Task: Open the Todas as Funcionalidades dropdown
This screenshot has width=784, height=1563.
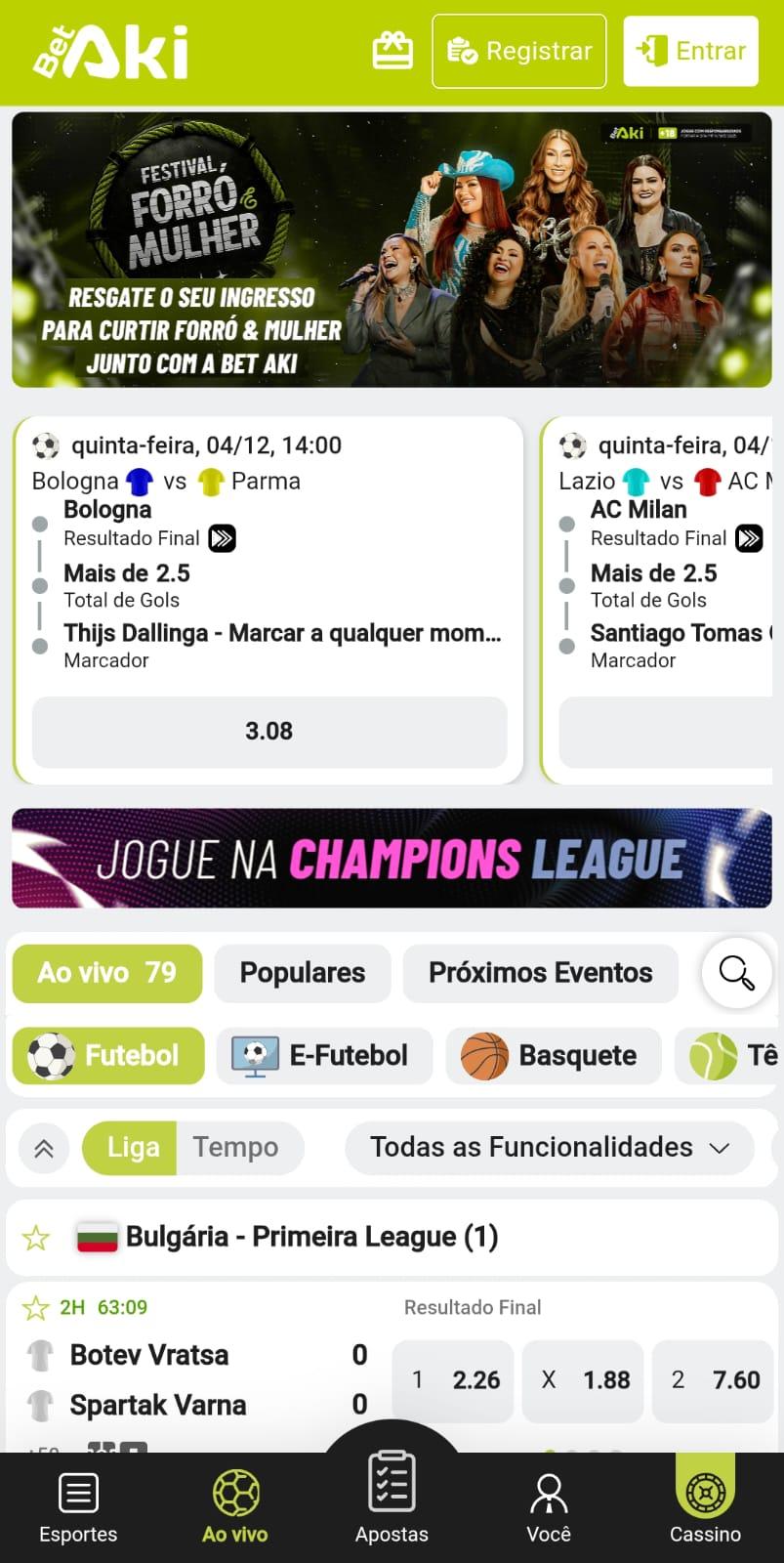Action: pos(550,1148)
